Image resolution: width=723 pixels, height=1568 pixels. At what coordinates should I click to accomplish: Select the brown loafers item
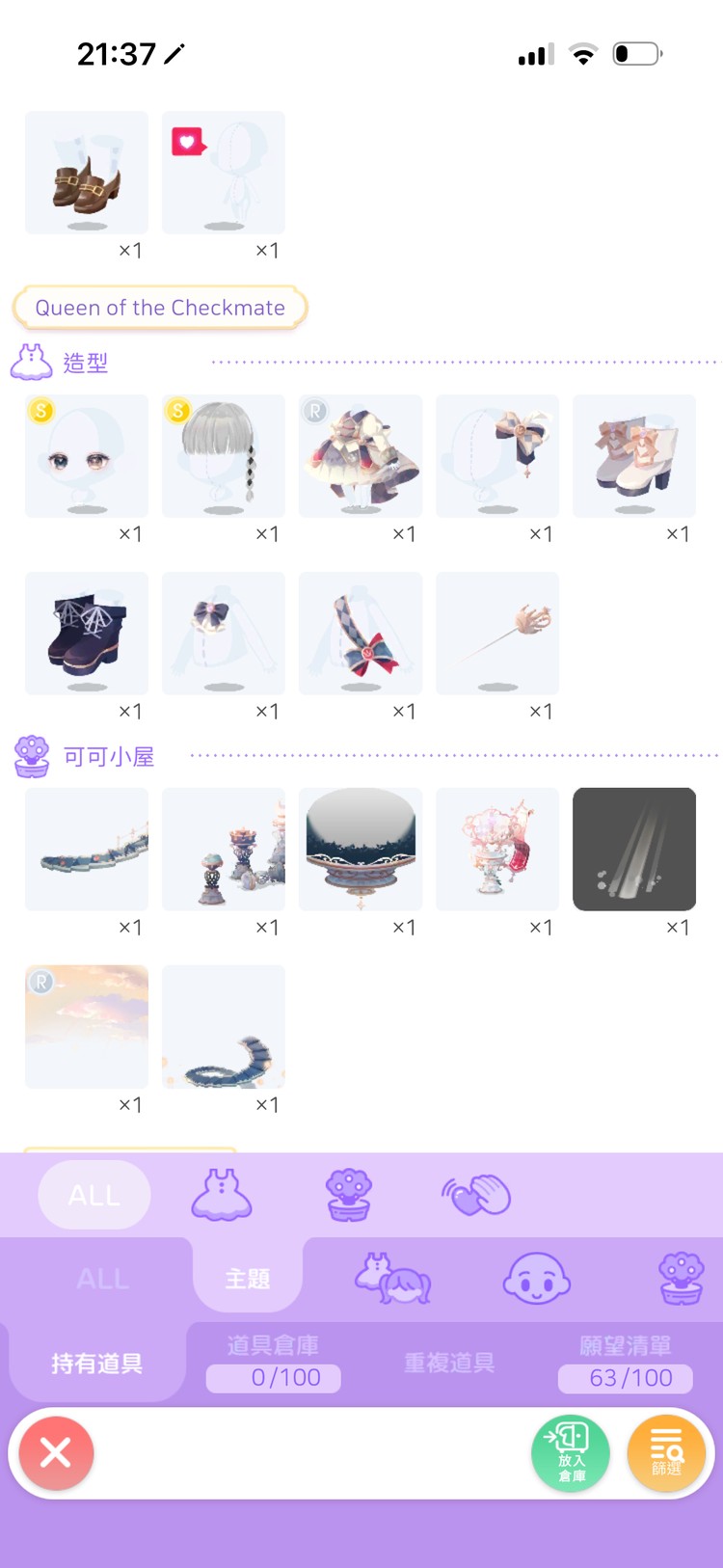click(87, 172)
